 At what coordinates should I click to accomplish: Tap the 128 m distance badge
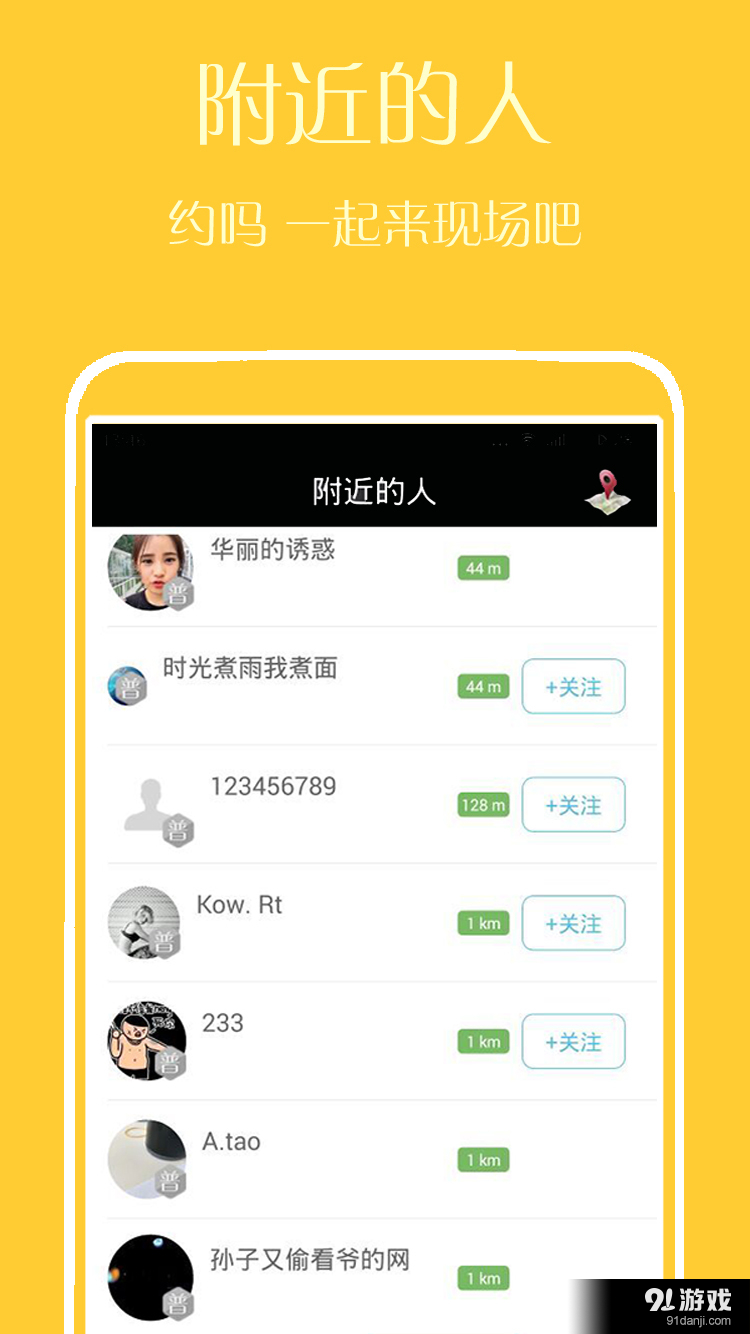pos(482,805)
